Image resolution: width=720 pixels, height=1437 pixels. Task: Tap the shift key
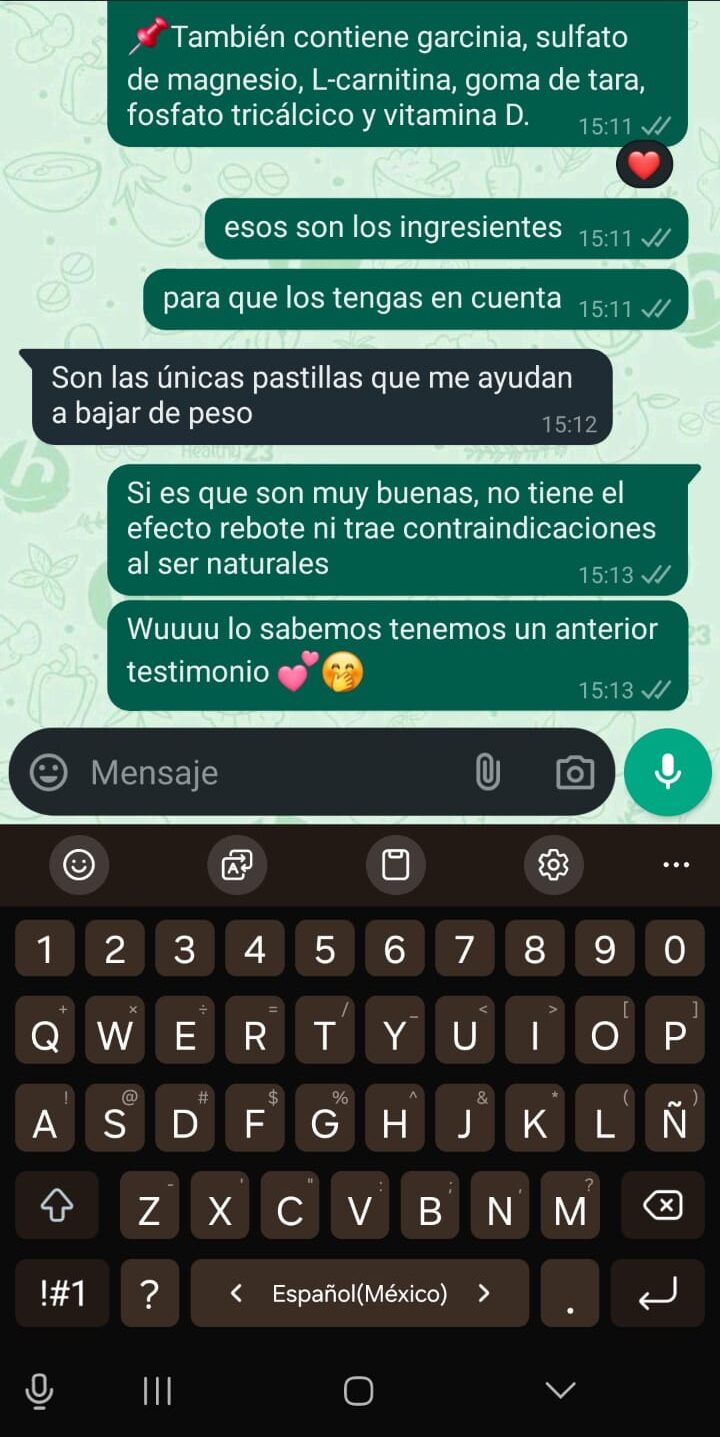(x=57, y=1206)
